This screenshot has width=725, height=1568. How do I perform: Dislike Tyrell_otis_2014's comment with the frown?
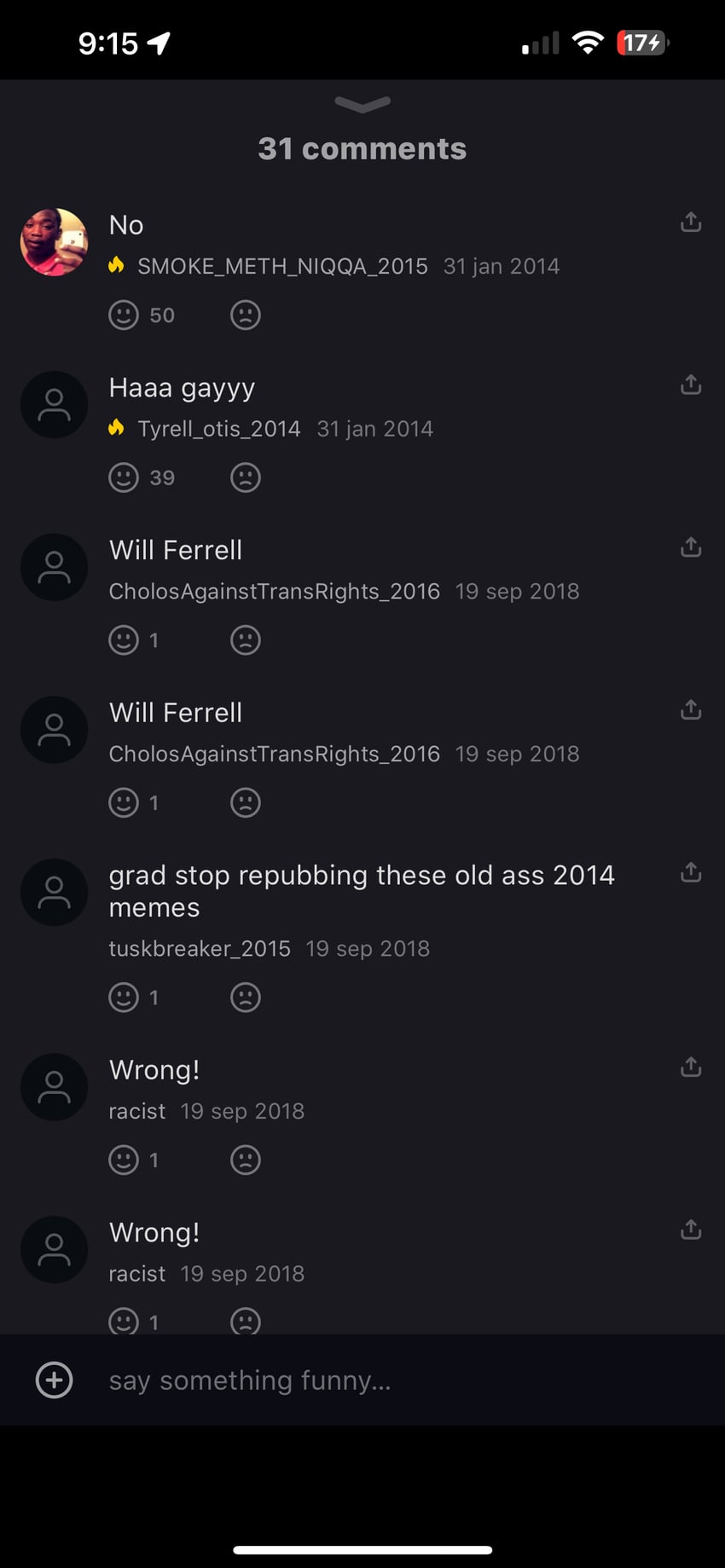tap(245, 477)
